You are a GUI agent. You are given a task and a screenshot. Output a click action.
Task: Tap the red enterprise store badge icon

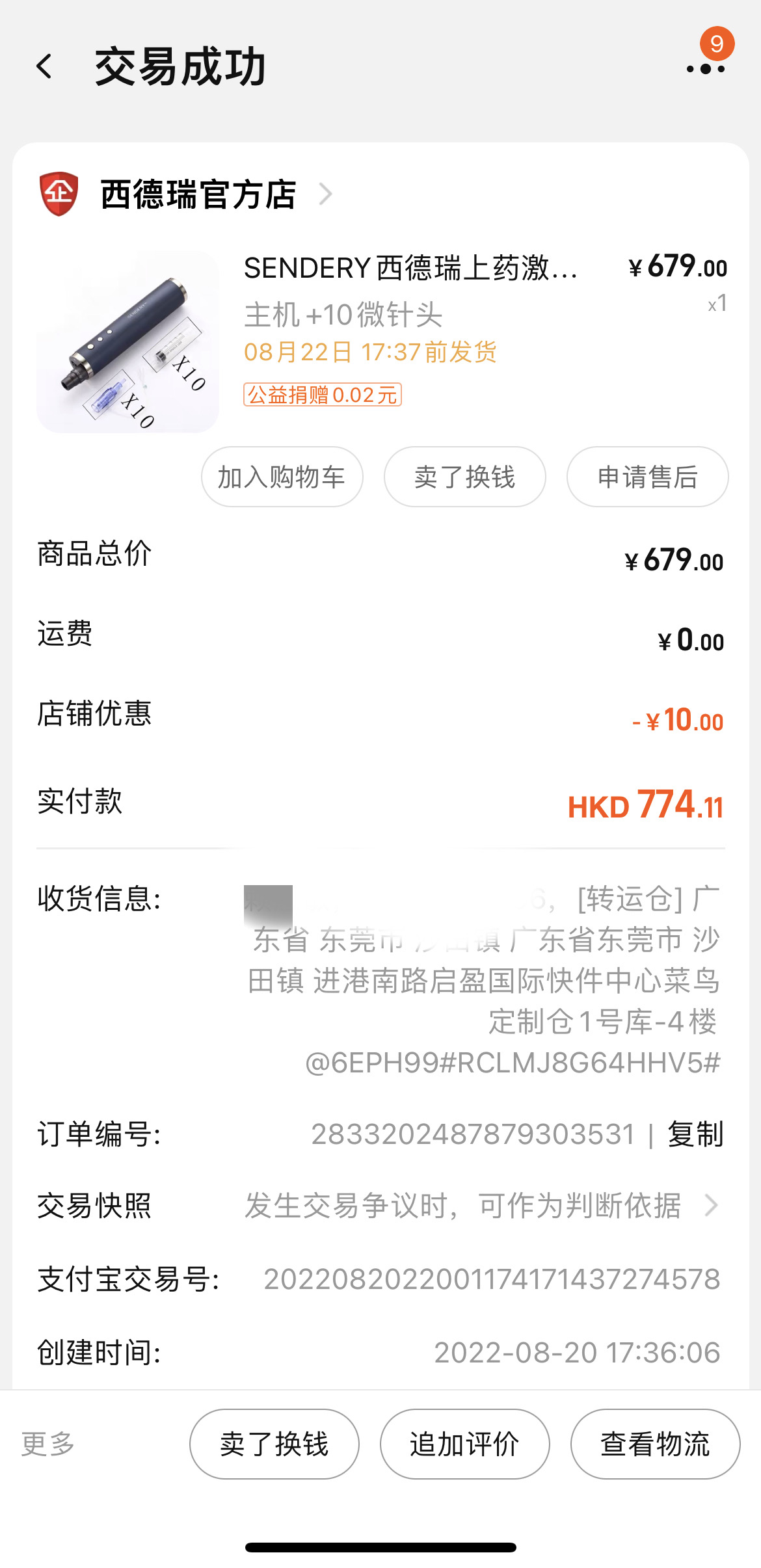click(x=59, y=194)
